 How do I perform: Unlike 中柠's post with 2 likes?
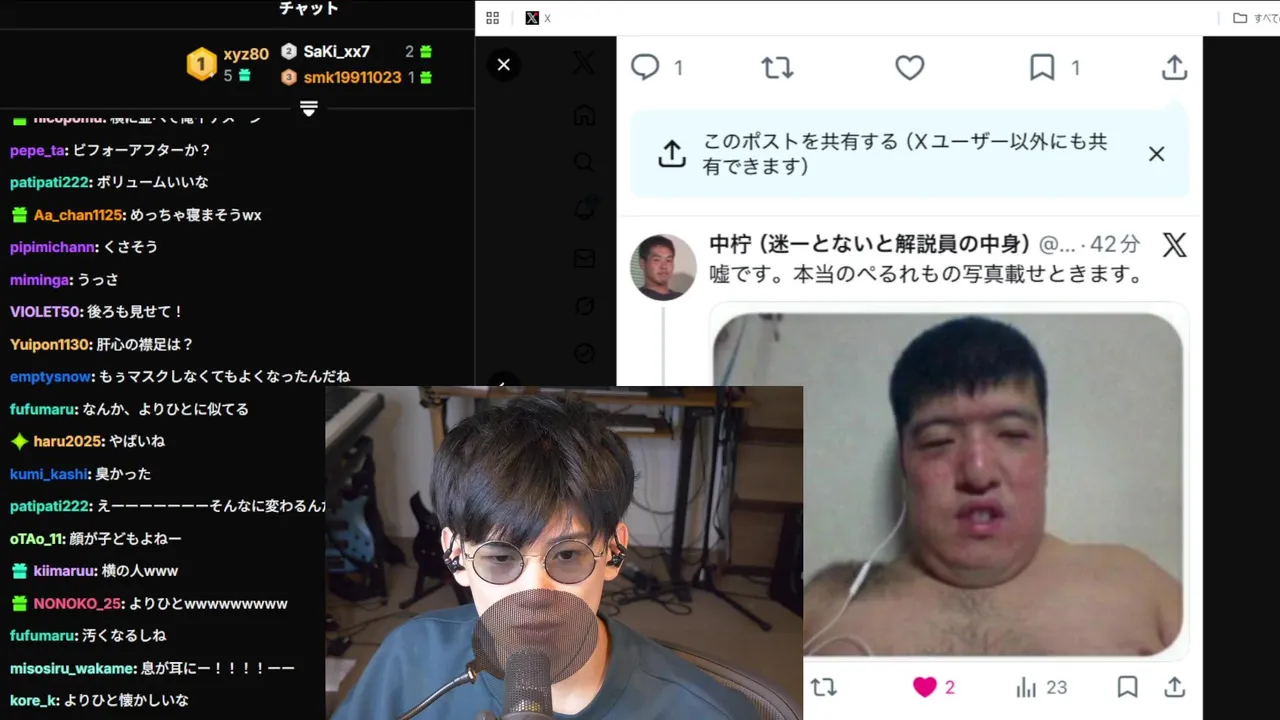pyautogui.click(x=926, y=687)
